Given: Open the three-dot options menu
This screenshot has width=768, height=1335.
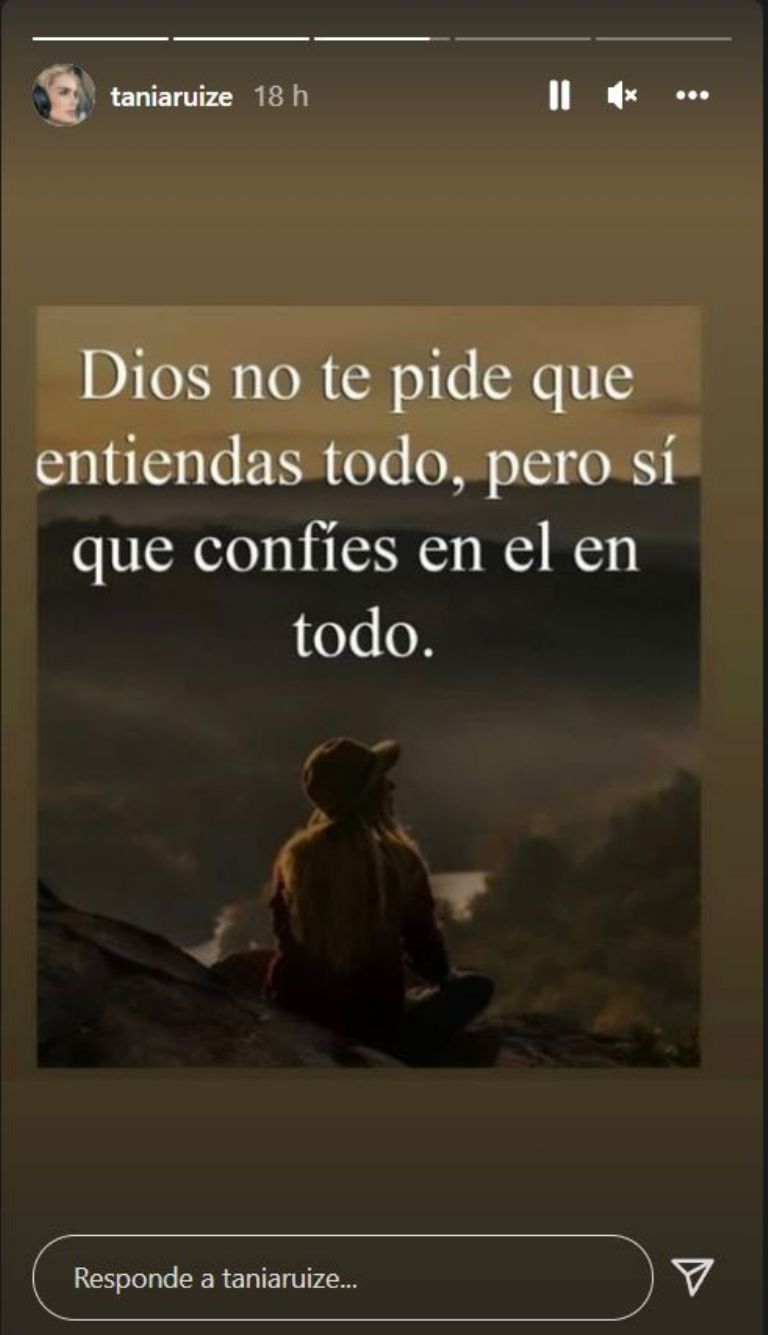Looking at the screenshot, I should coord(692,96).
